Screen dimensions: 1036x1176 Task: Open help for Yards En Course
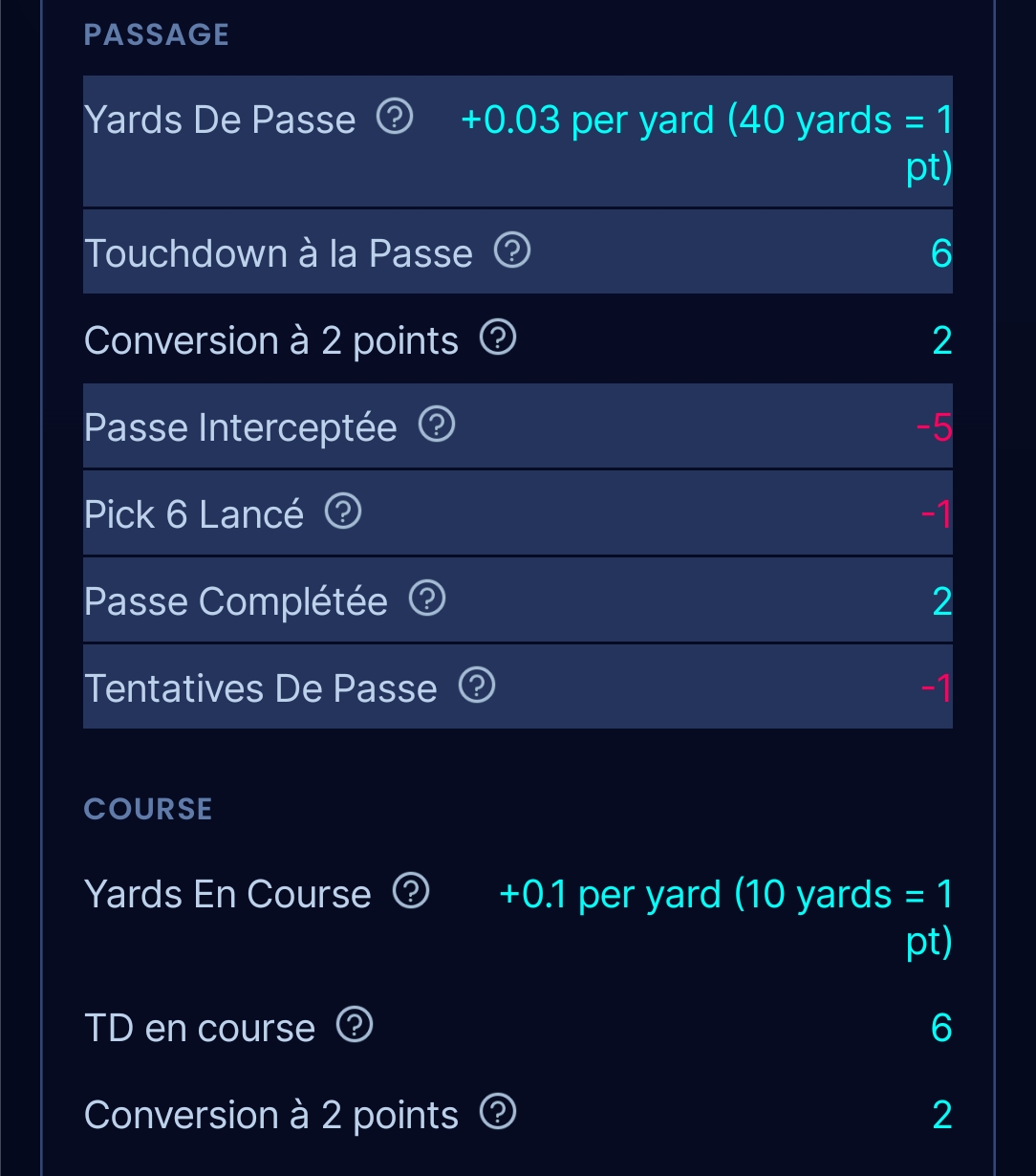click(411, 892)
